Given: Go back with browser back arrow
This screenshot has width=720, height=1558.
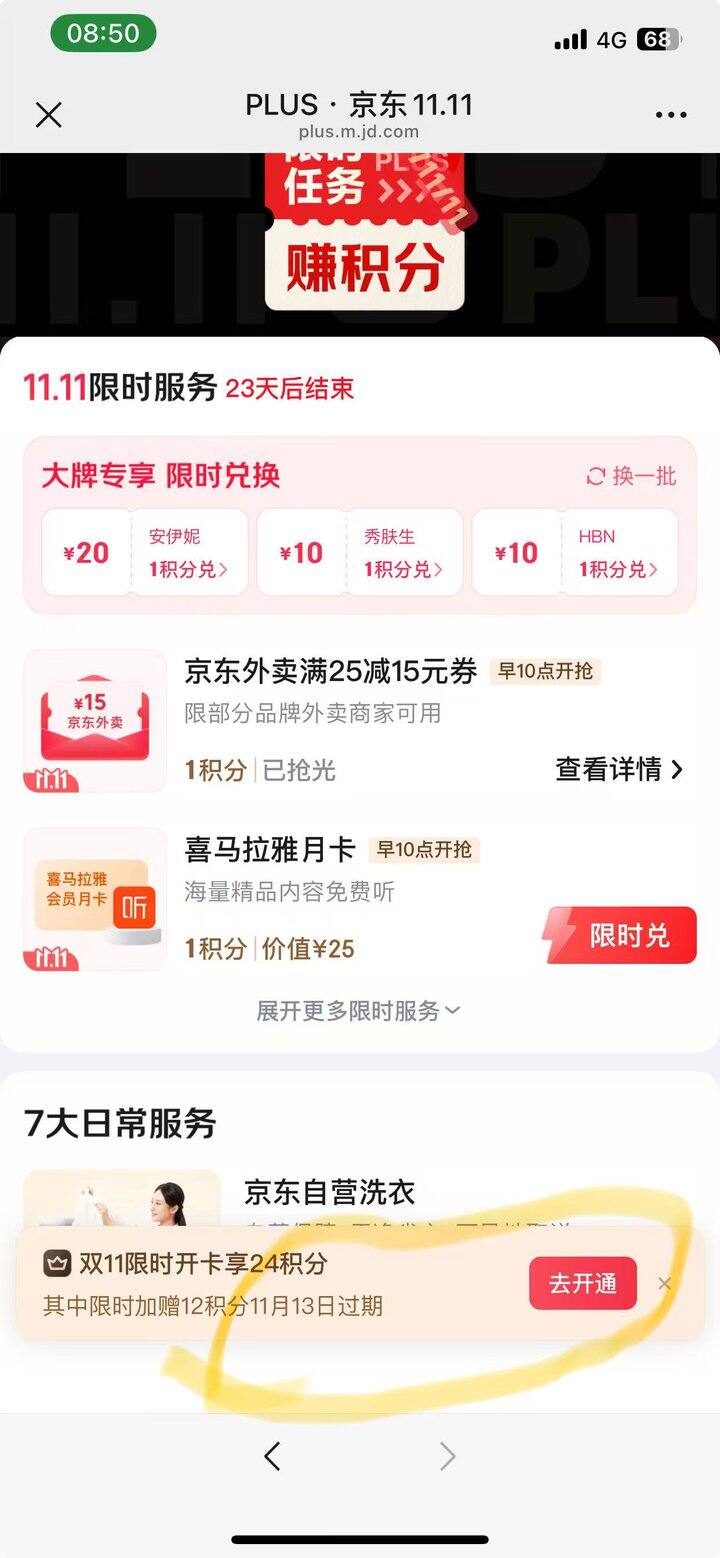Looking at the screenshot, I should [x=272, y=1456].
